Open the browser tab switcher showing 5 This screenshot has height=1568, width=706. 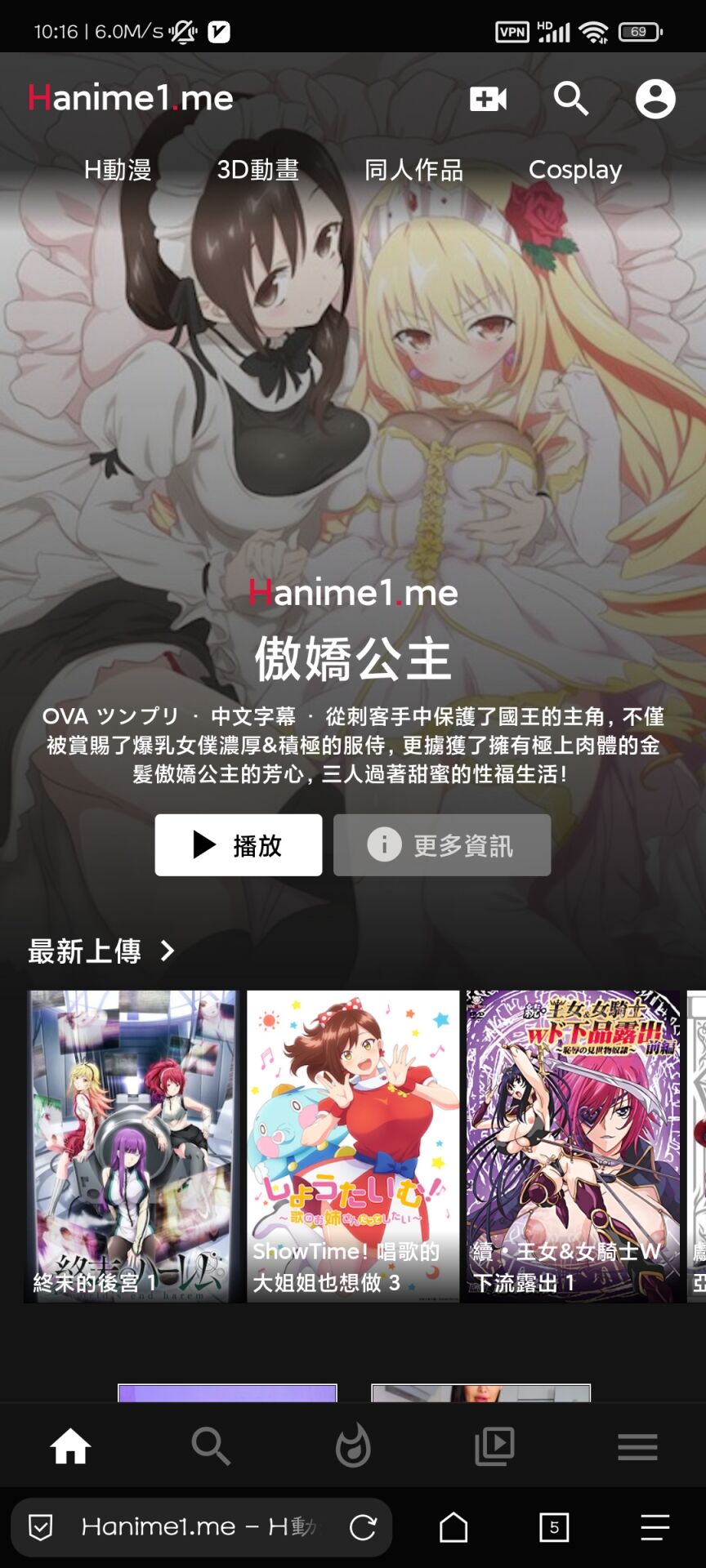[x=554, y=1527]
